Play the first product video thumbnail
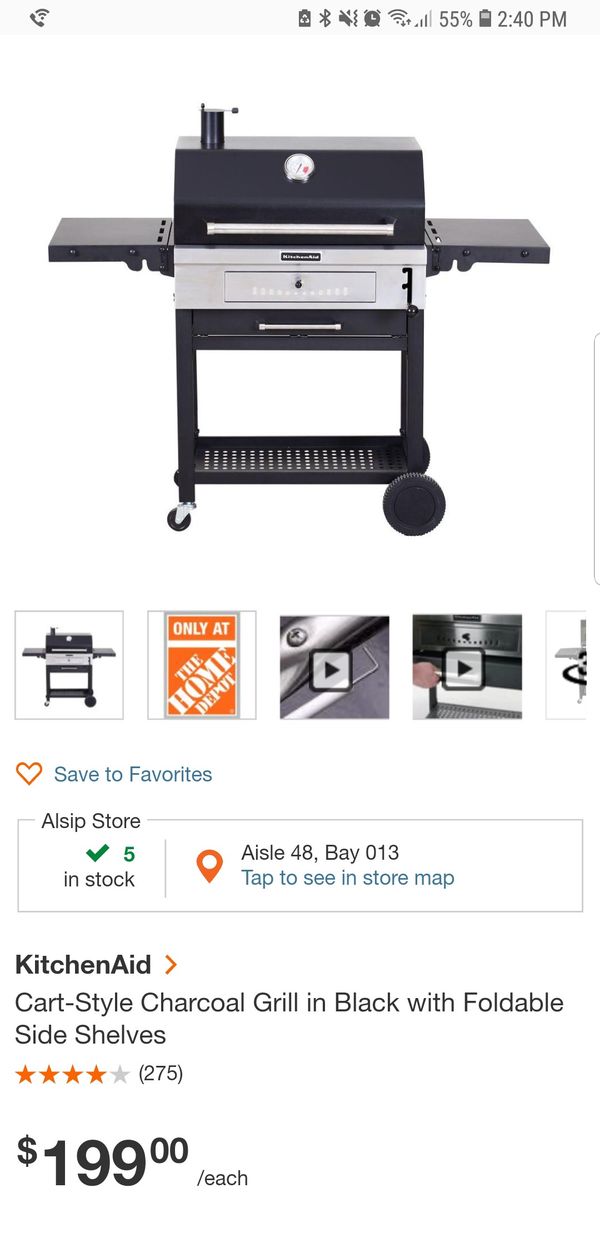 [x=334, y=667]
